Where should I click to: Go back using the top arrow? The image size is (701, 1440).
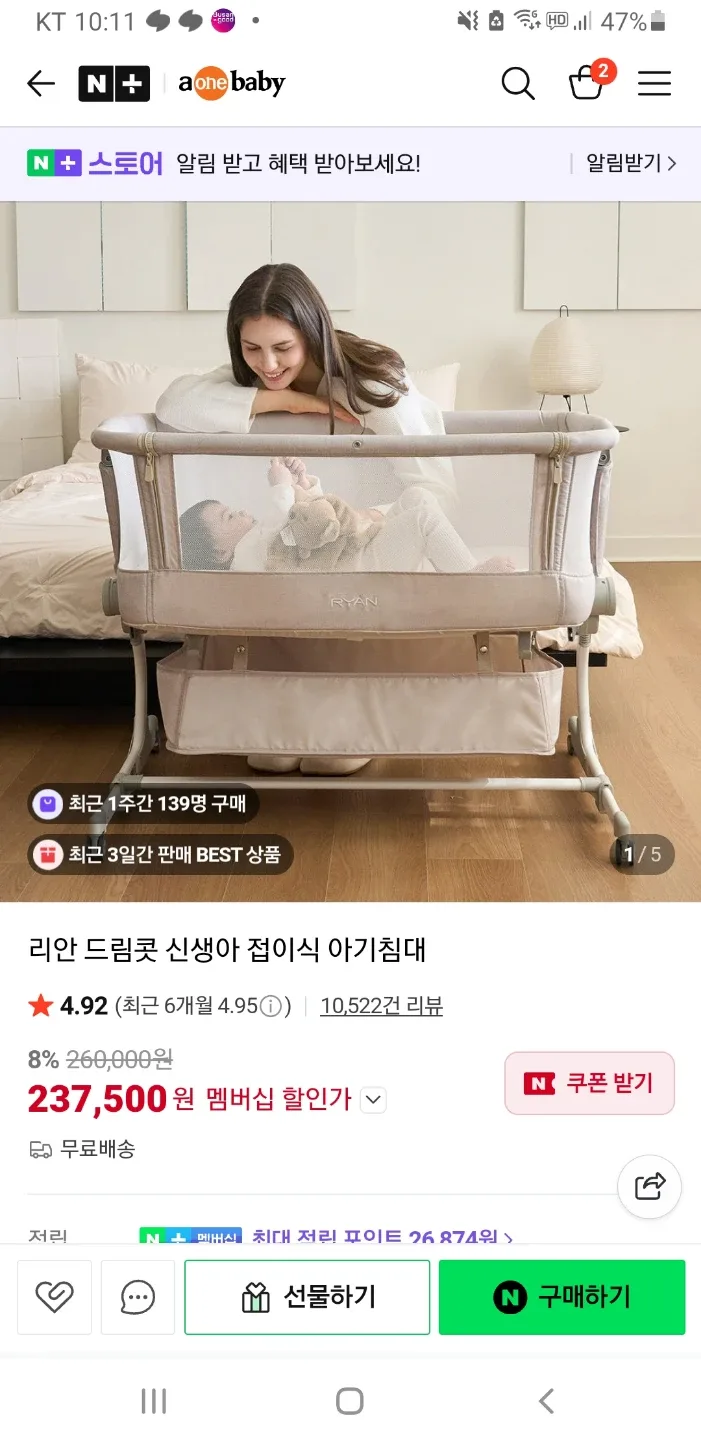click(x=41, y=84)
